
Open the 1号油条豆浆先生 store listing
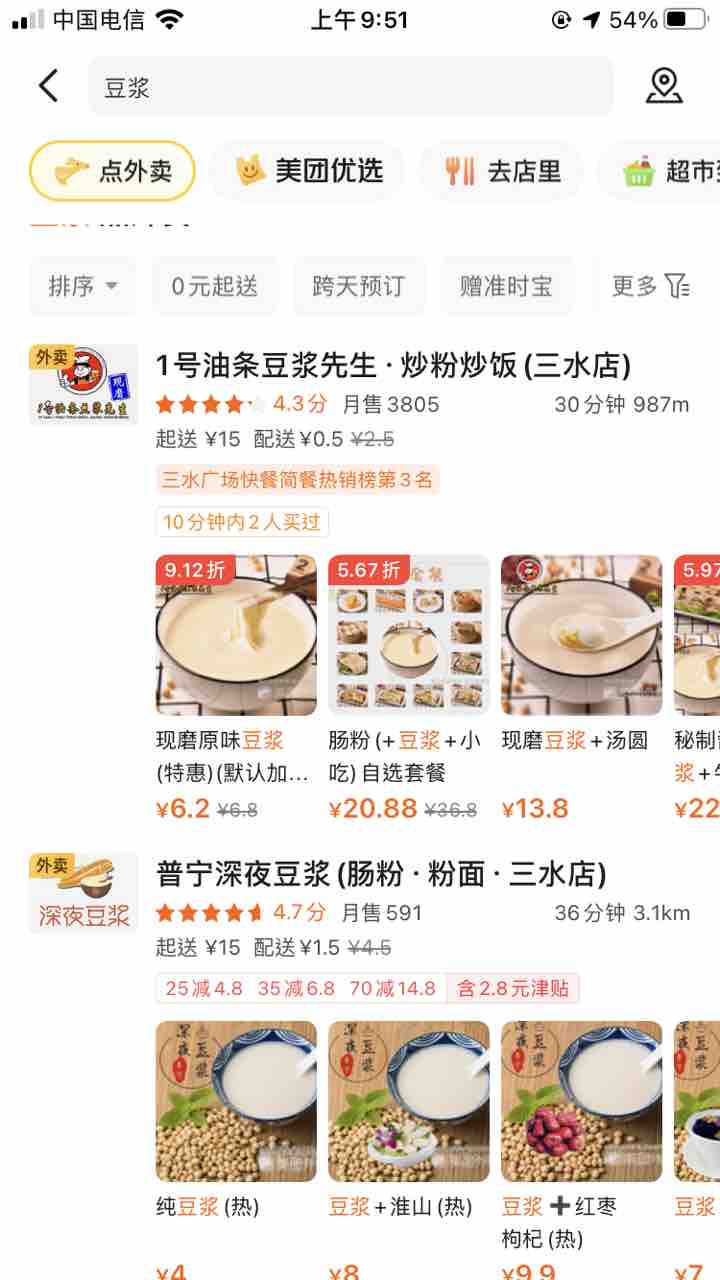tap(392, 366)
